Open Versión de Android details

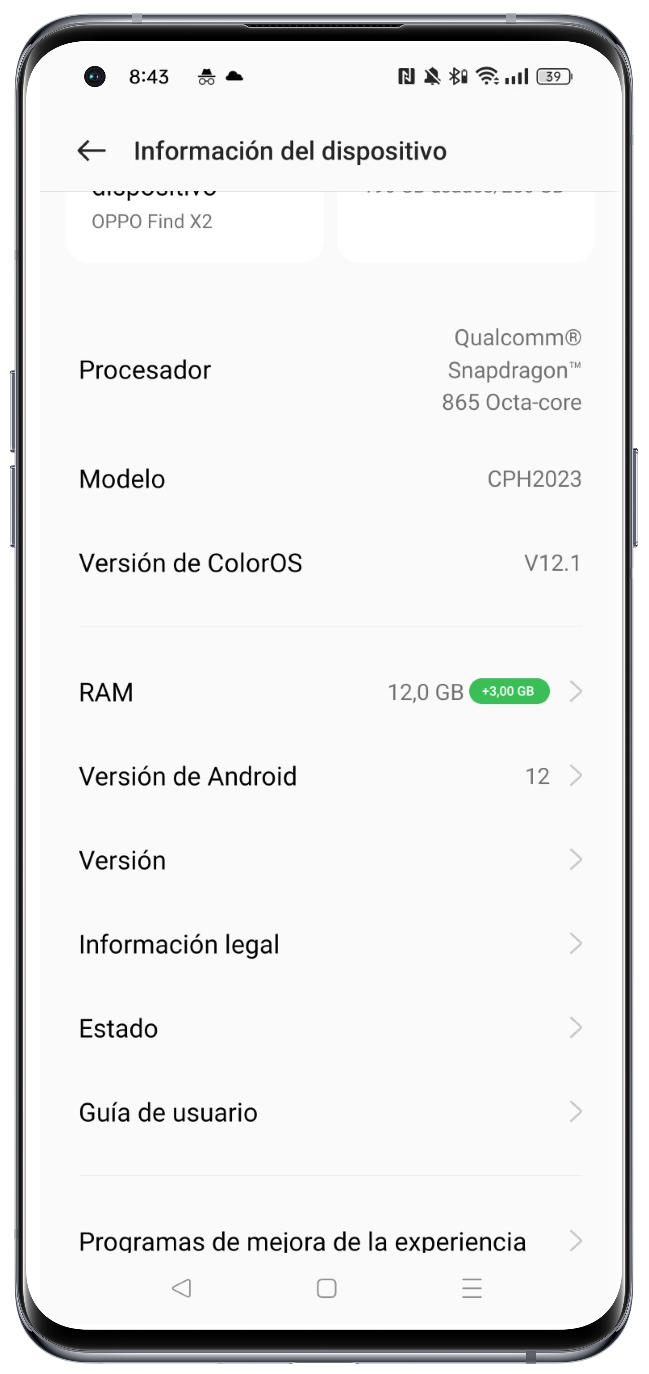[329, 776]
